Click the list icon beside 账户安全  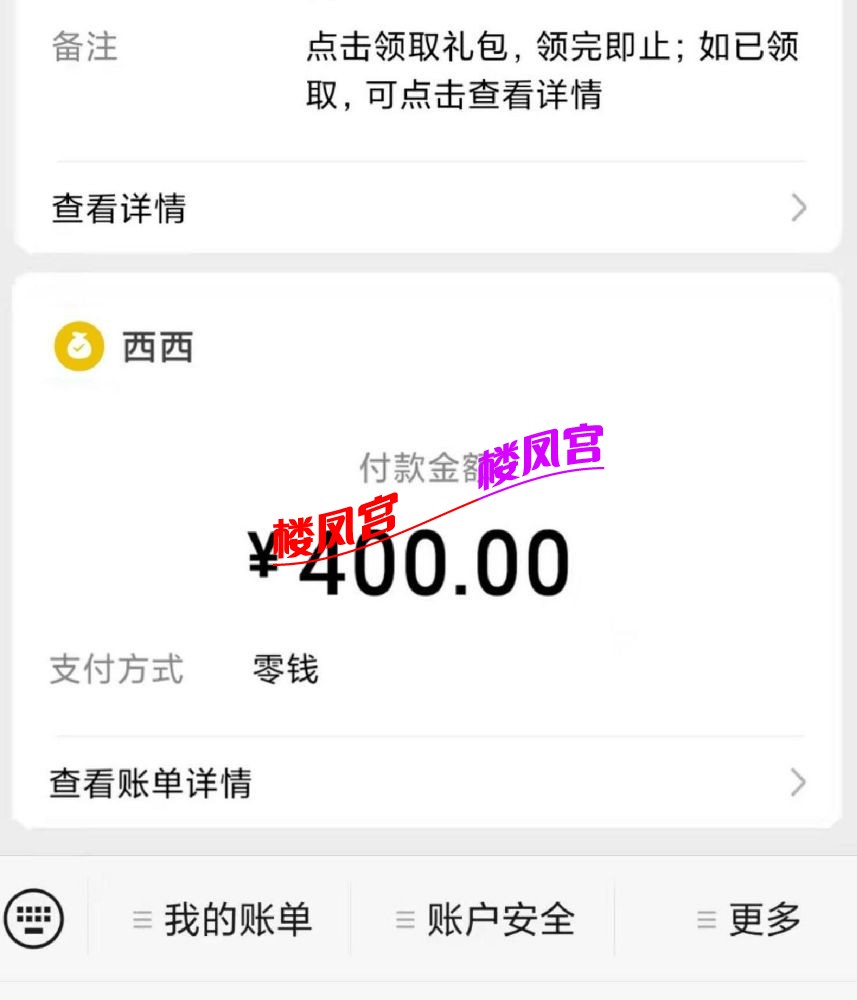(404, 917)
